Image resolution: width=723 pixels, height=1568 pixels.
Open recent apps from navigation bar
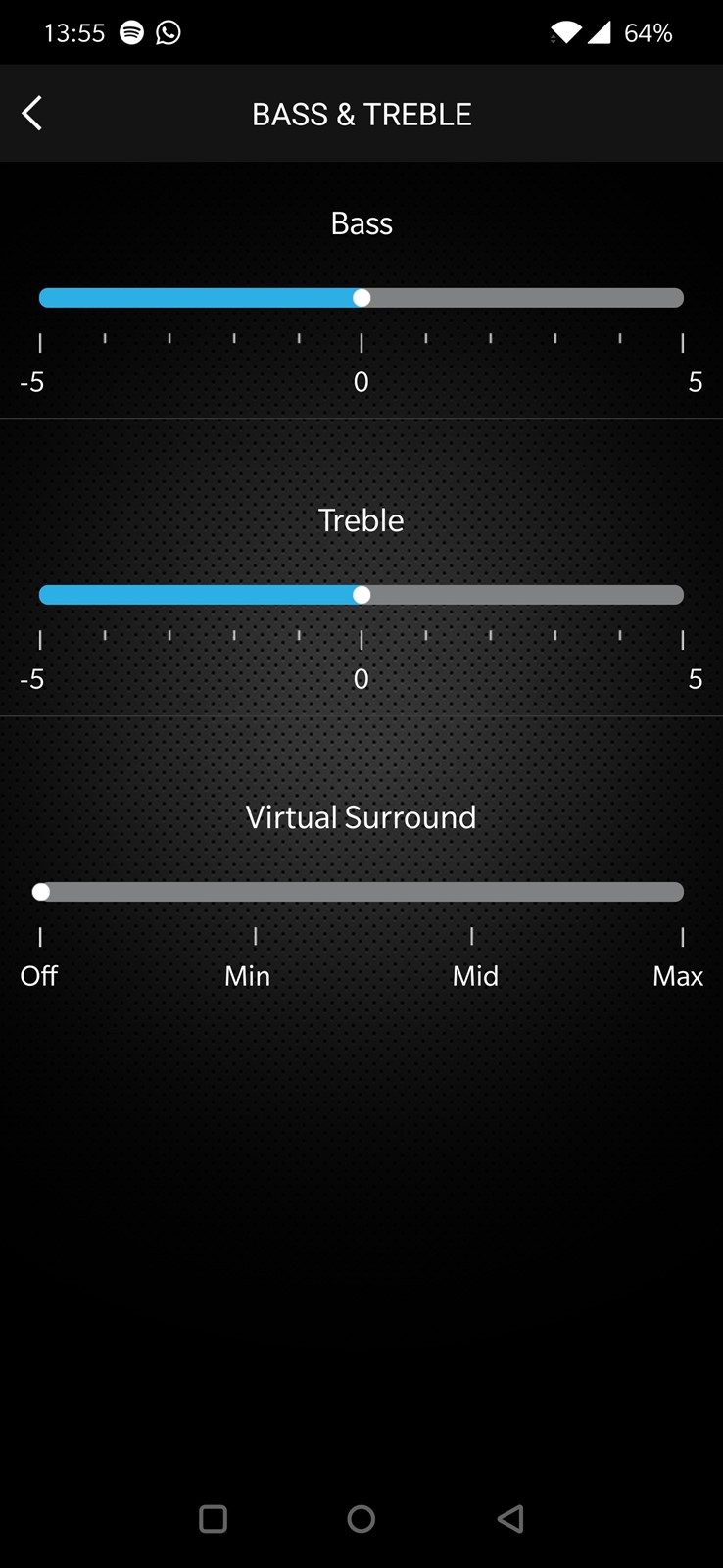point(213,1519)
